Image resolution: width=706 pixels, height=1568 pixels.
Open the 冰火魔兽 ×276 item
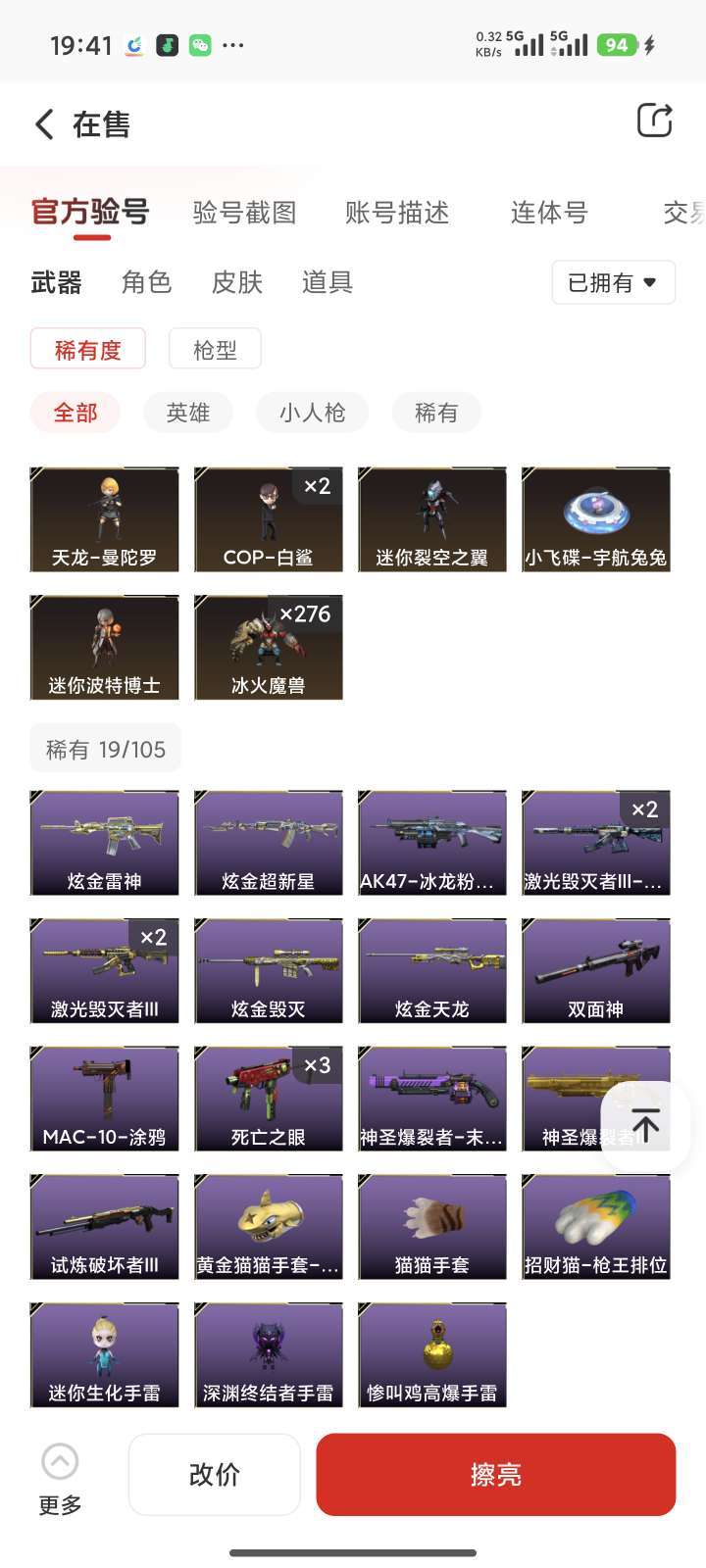click(x=268, y=647)
